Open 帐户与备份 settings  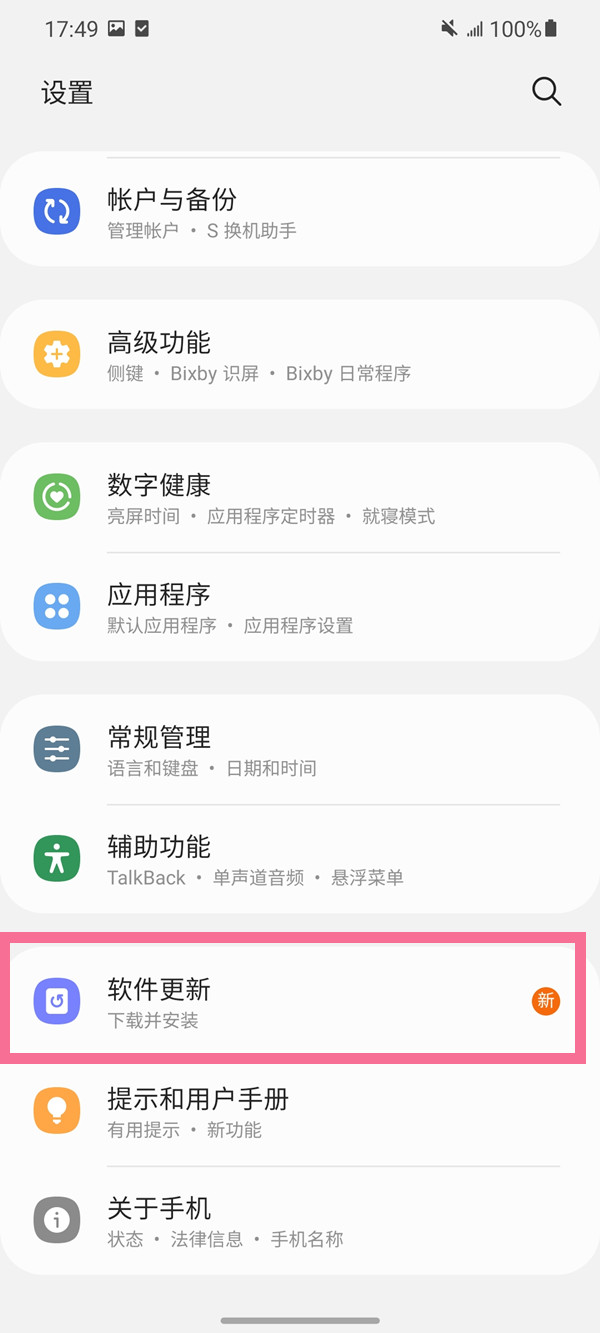[300, 212]
